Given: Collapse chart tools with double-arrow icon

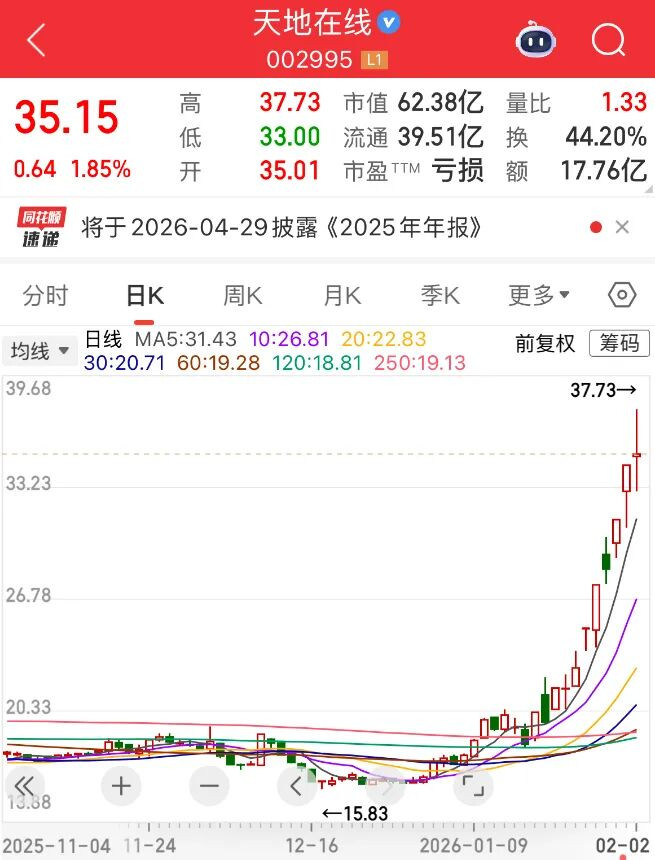Looking at the screenshot, I should [x=24, y=785].
